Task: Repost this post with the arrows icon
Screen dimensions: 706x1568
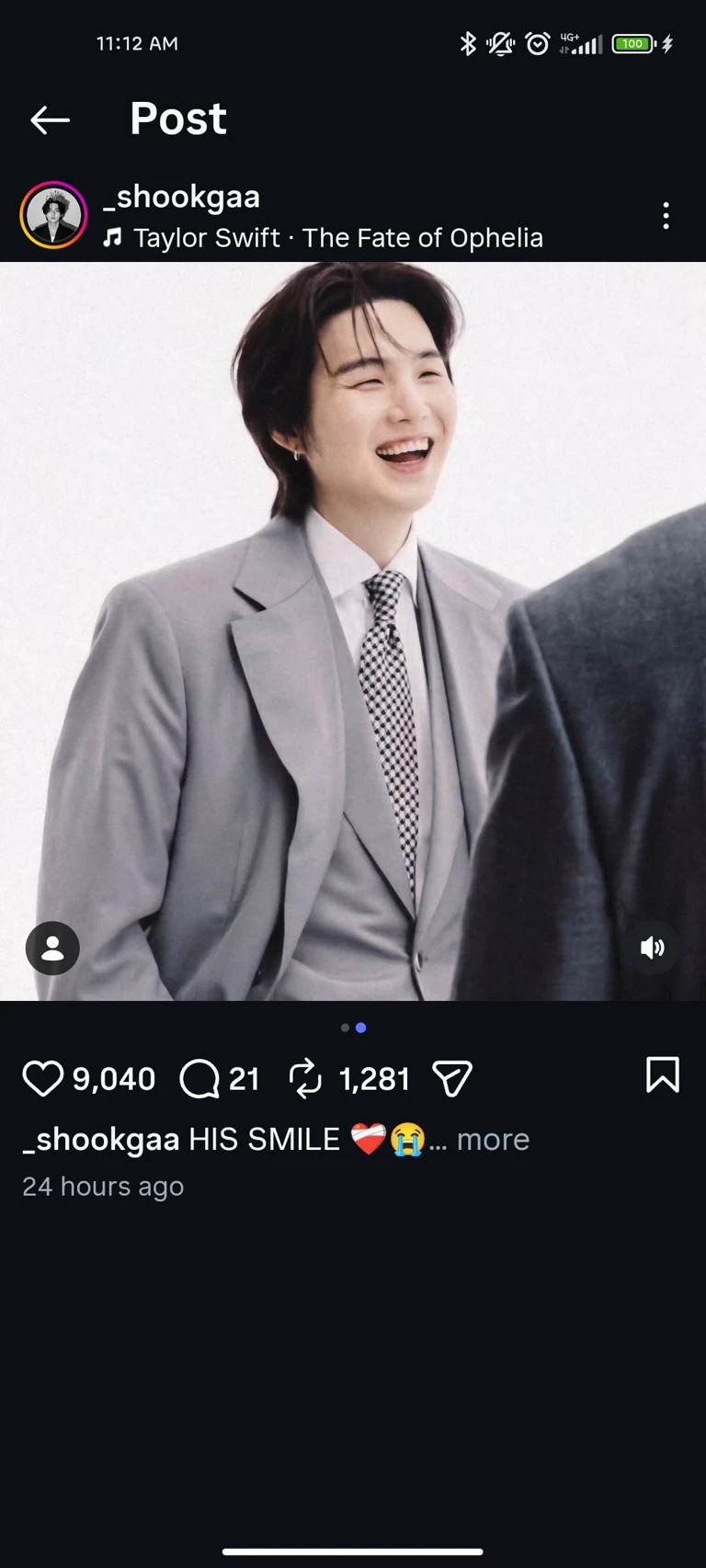Action: click(305, 1078)
